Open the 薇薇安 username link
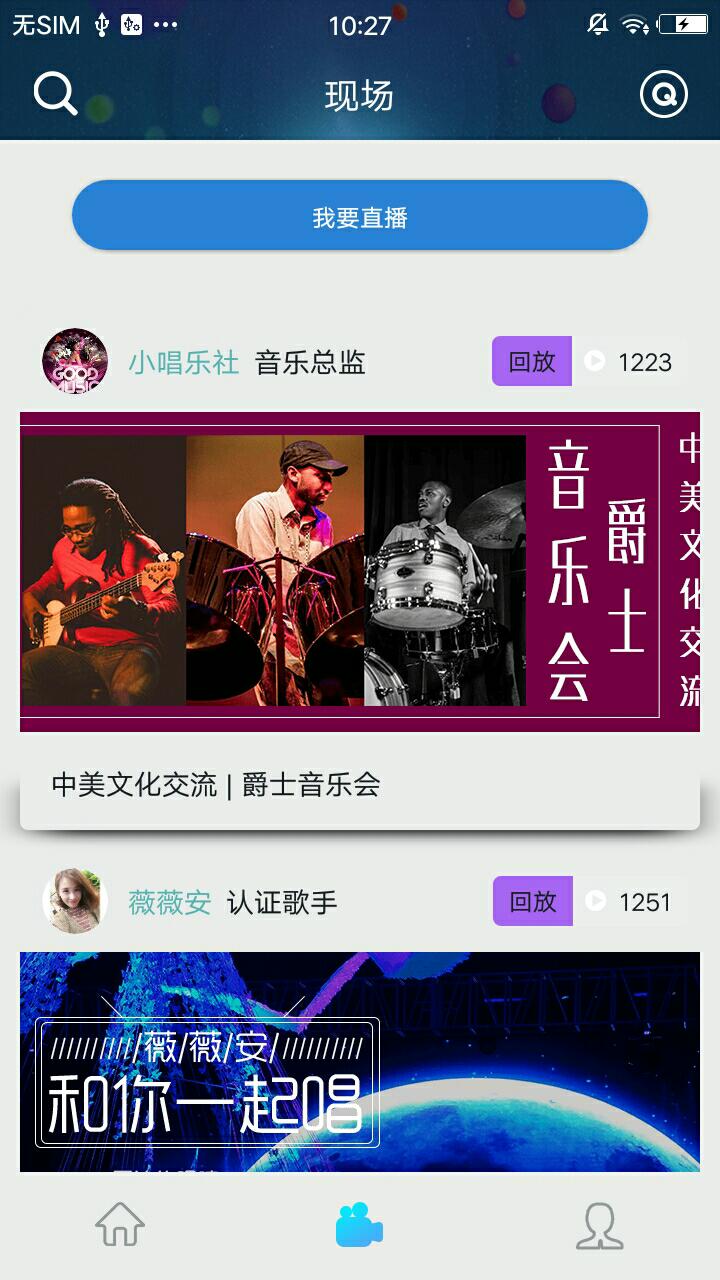The width and height of the screenshot is (720, 1280). coord(170,902)
